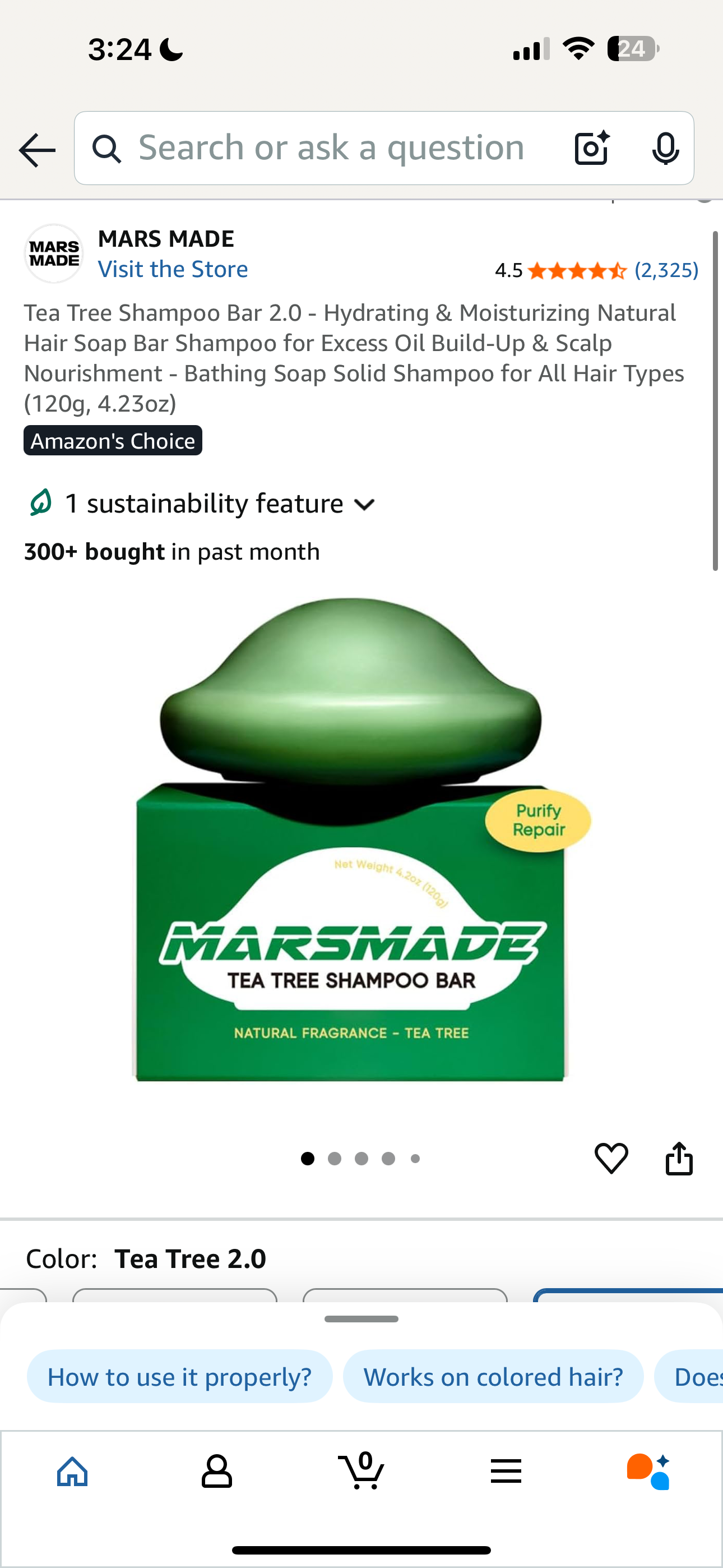Go back using the arrow

coord(37,150)
